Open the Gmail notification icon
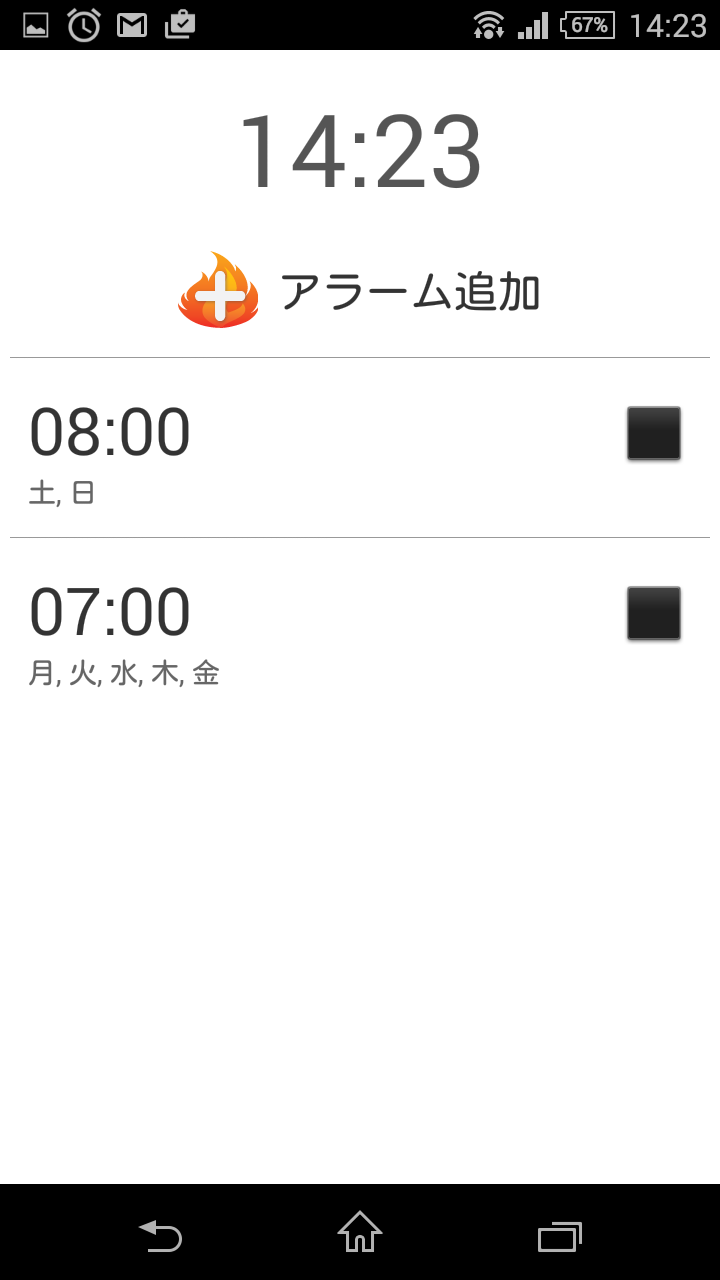 click(131, 25)
